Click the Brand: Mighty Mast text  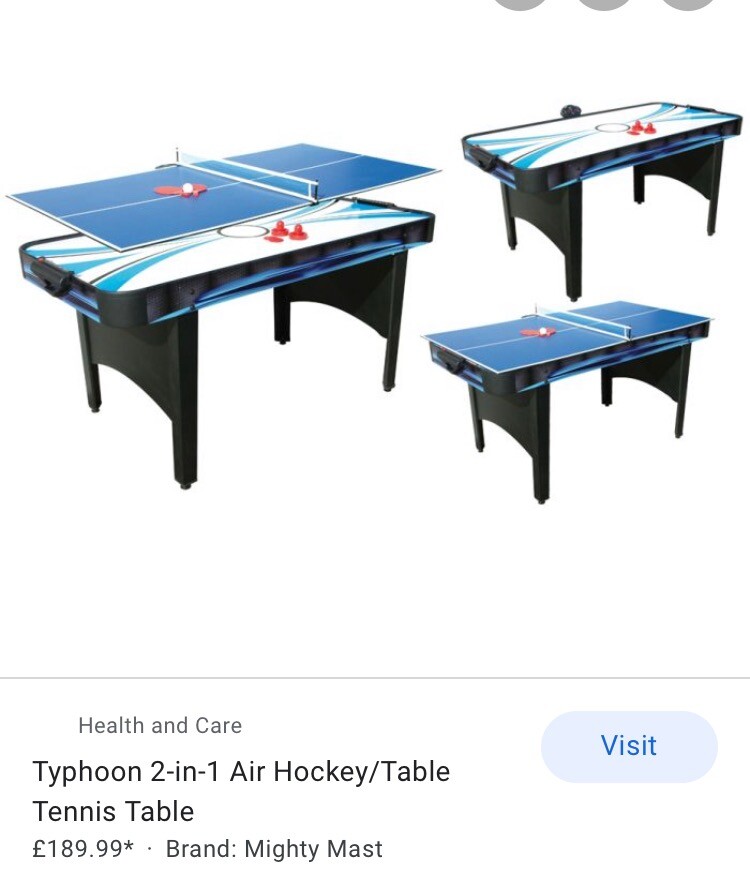pyautogui.click(x=275, y=848)
